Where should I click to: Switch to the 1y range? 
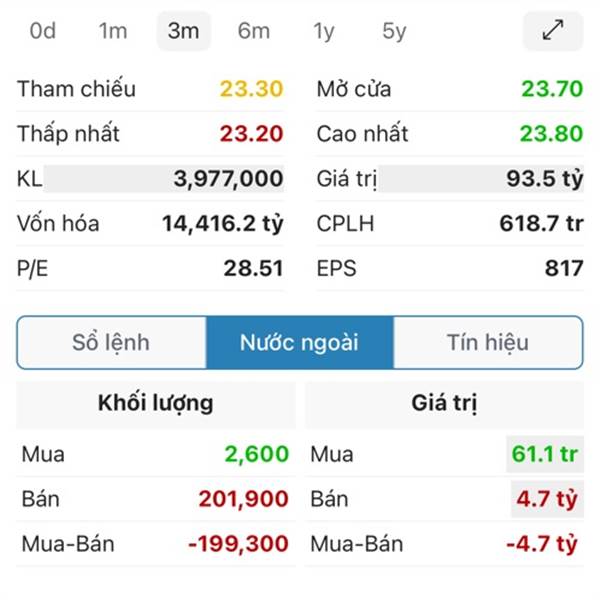(x=324, y=31)
